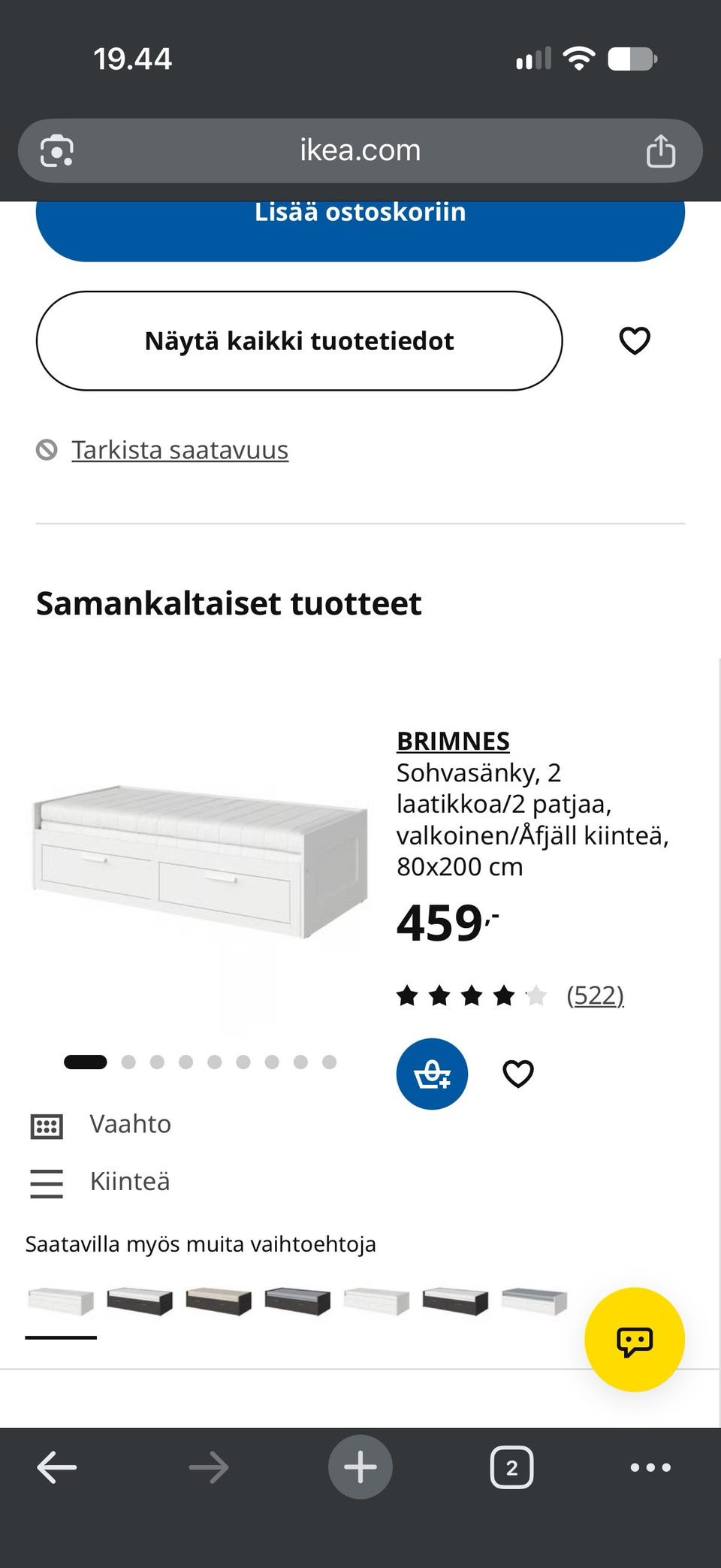Open a new browser tab
Screen dimensions: 721x1568
(x=360, y=1467)
